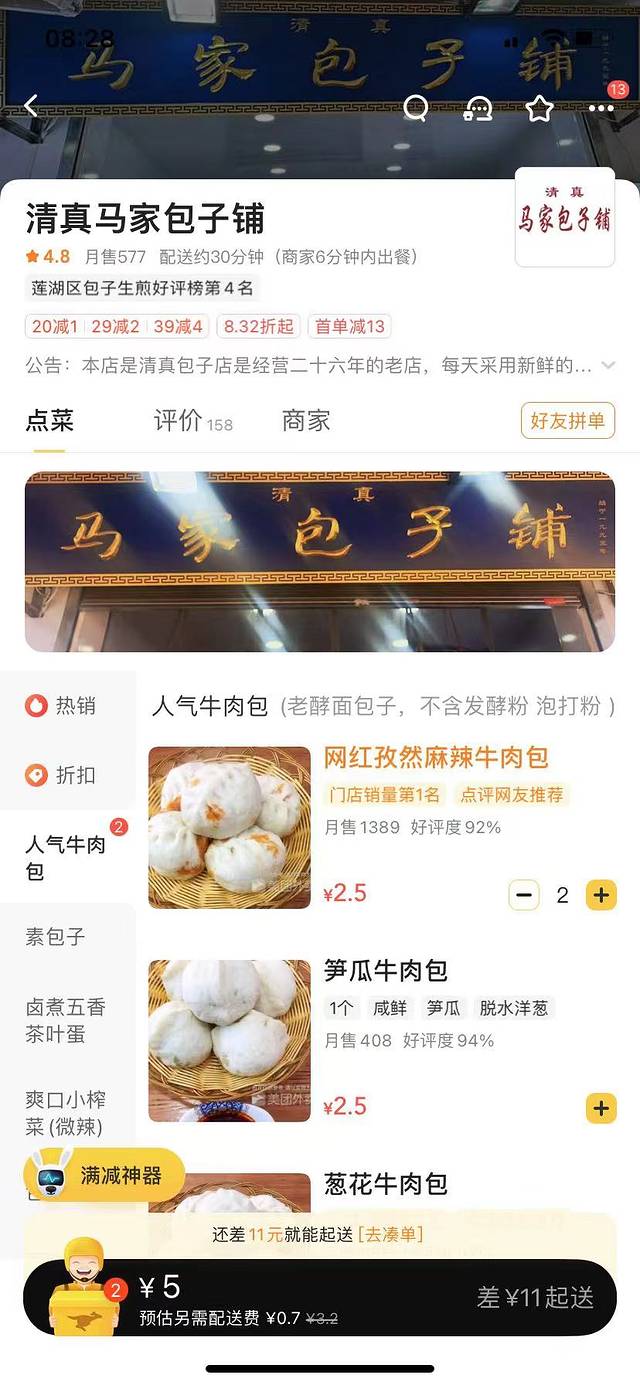
Task: Increase quantity of 网红孜然麻辣牛肉包
Action: coord(600,895)
